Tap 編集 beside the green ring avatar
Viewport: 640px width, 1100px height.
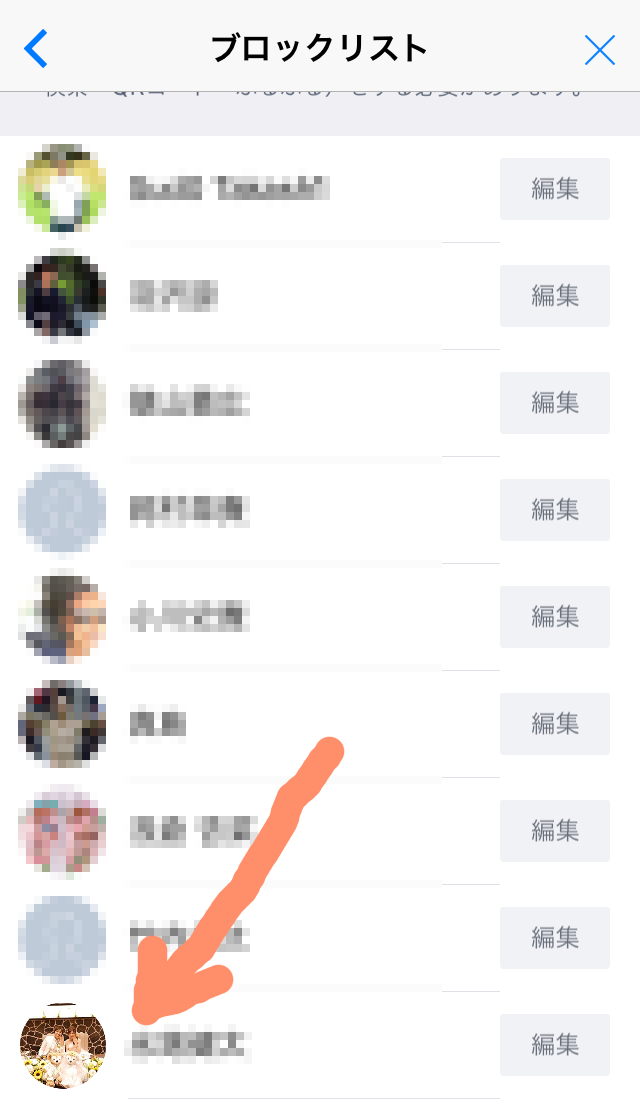(555, 189)
